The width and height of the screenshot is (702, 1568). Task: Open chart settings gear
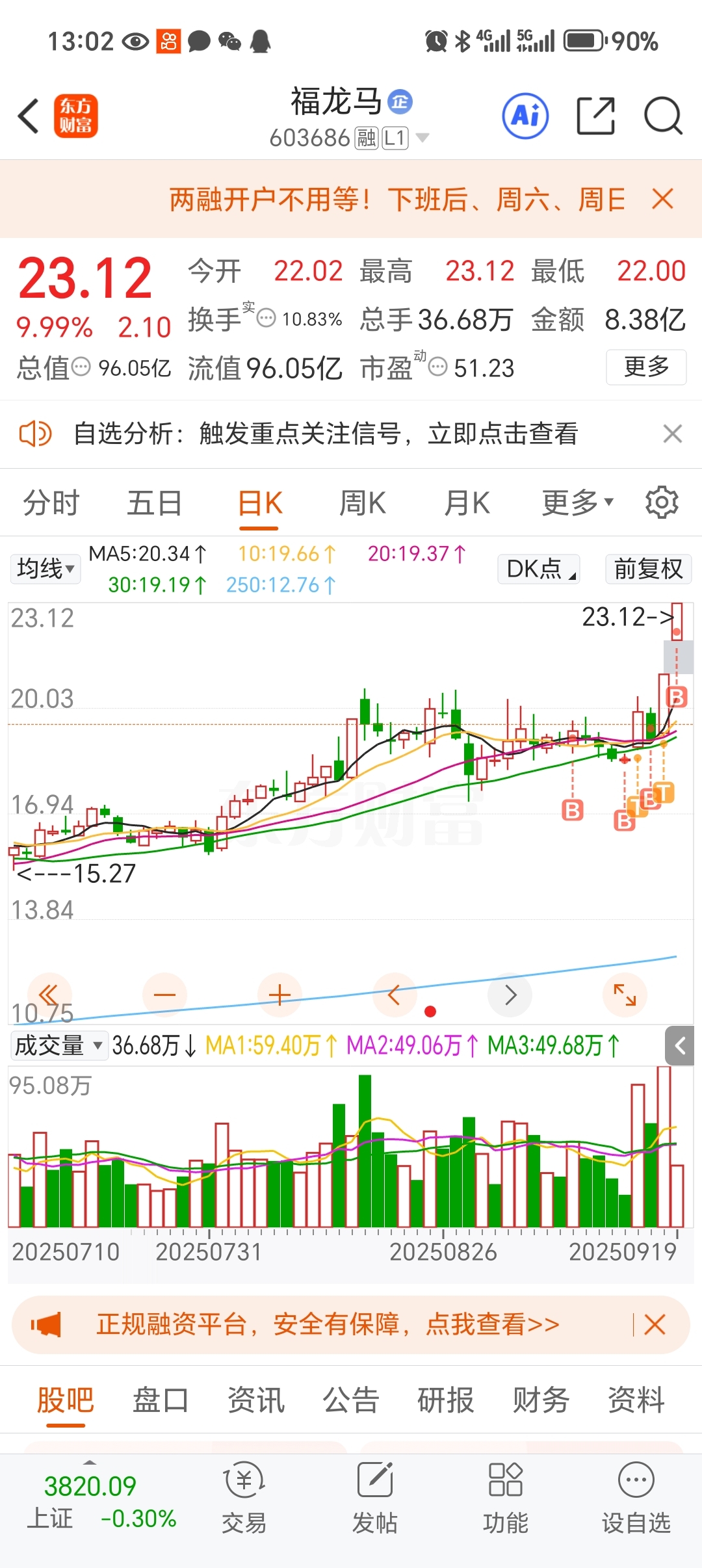point(662,502)
